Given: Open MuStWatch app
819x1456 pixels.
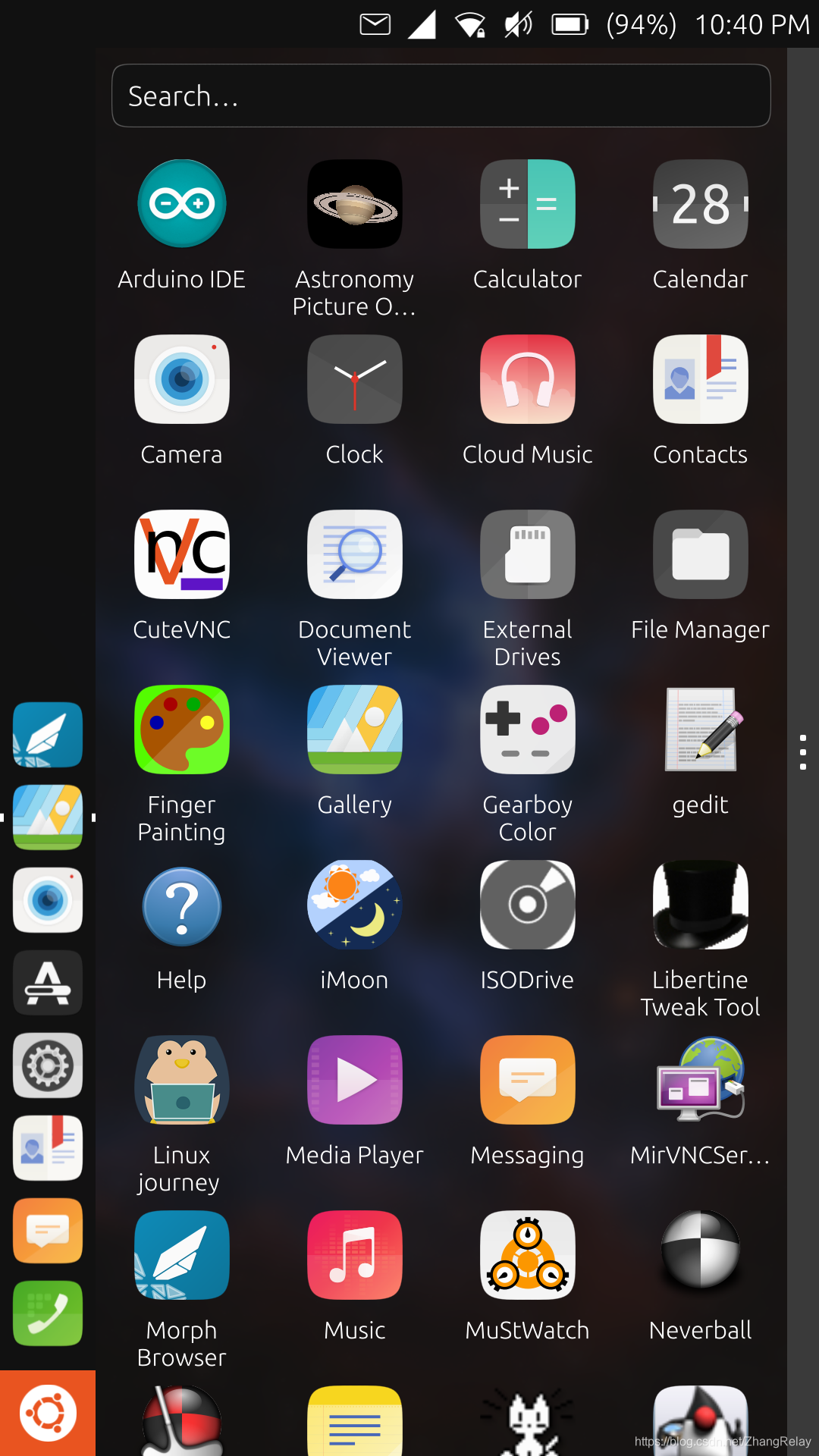Looking at the screenshot, I should [x=528, y=1256].
